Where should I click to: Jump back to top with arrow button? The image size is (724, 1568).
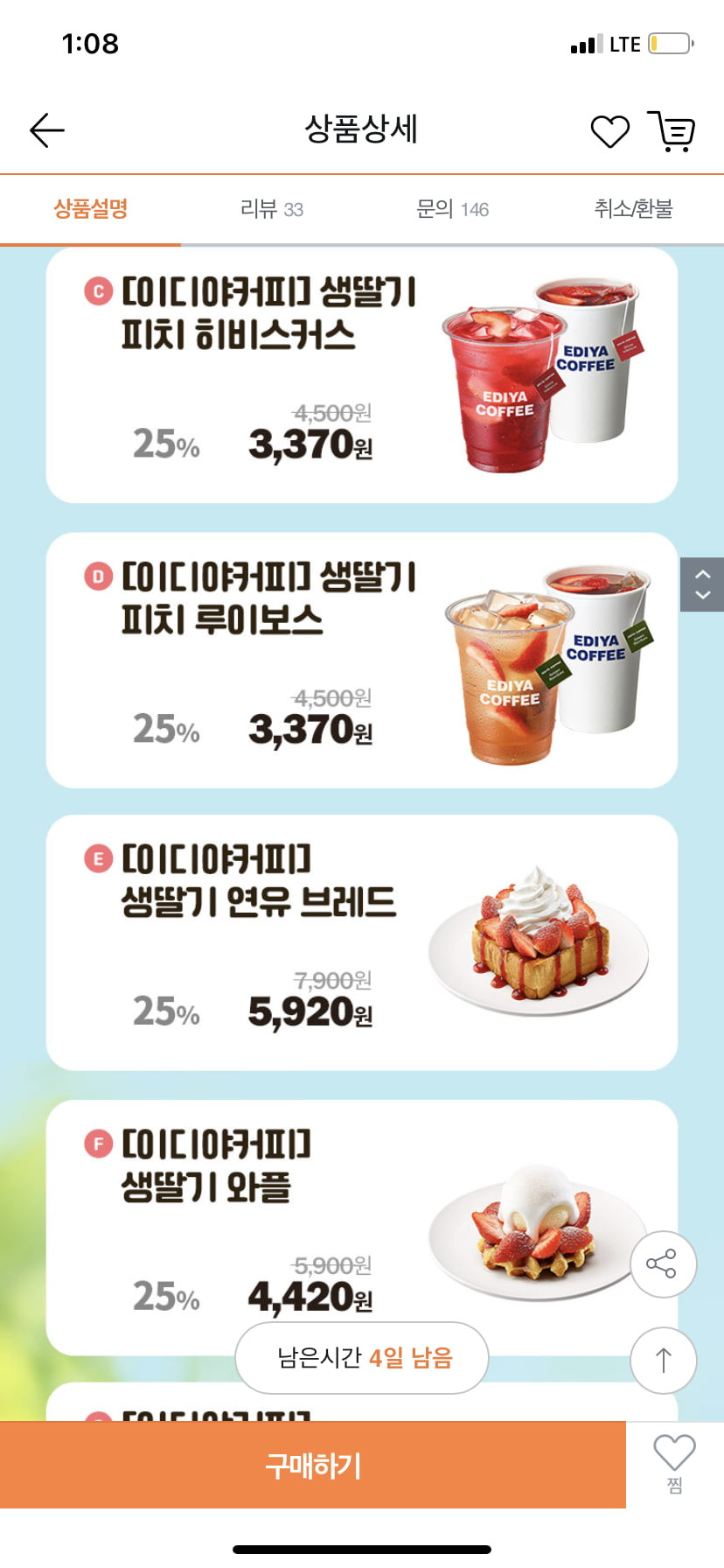(x=663, y=1360)
